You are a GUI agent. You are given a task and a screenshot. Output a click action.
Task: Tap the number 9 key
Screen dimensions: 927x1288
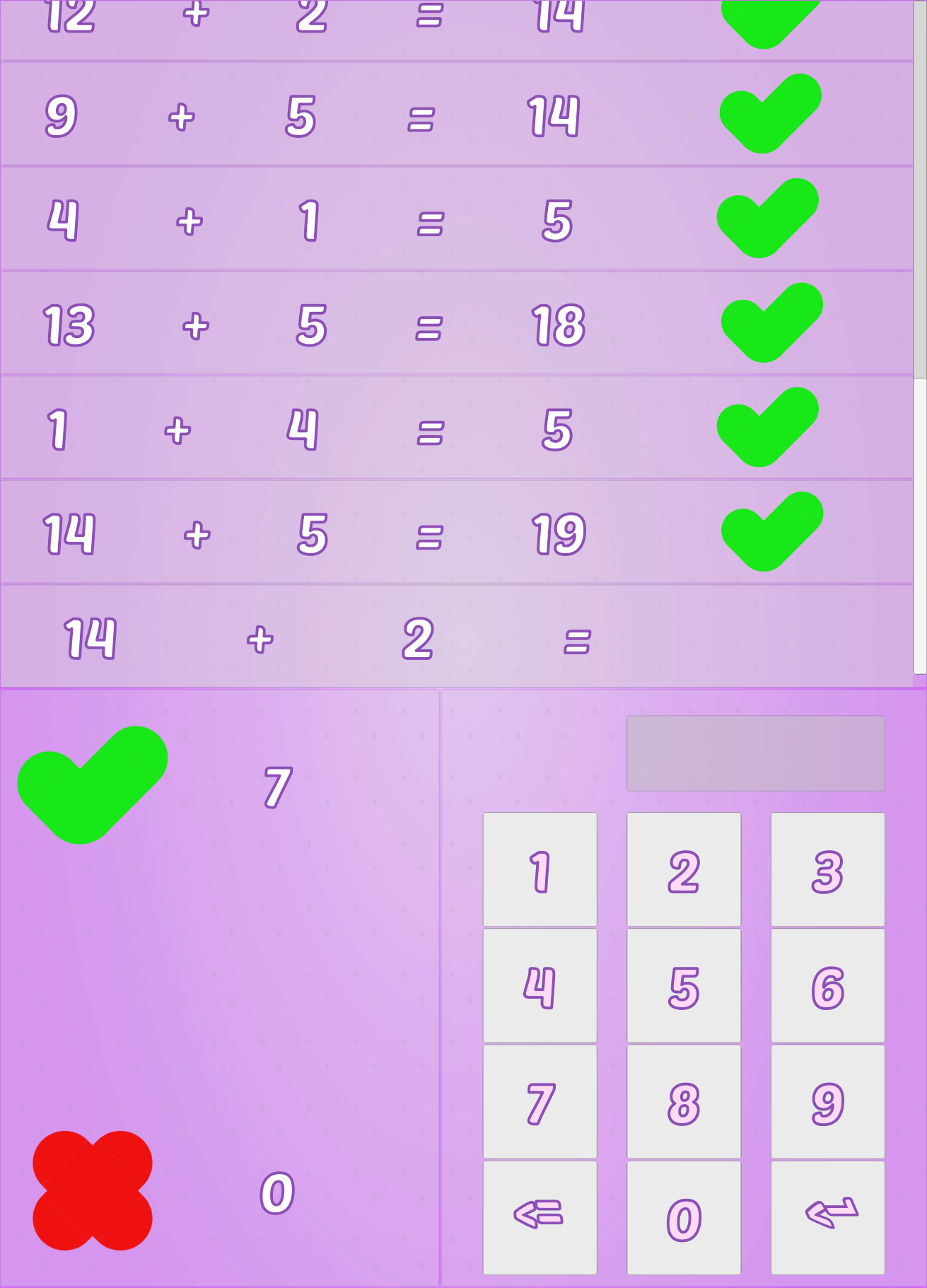tap(827, 1101)
